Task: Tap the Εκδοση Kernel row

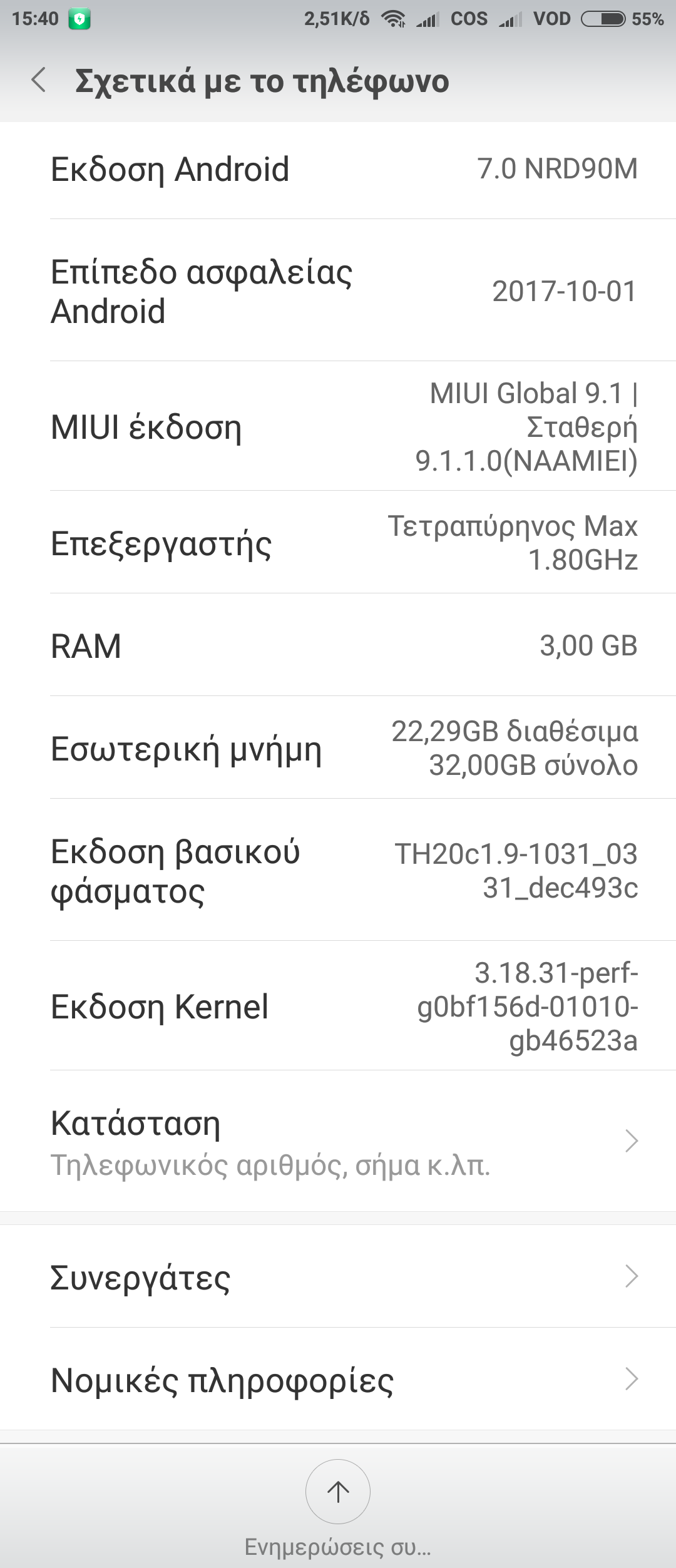Action: click(x=338, y=1006)
